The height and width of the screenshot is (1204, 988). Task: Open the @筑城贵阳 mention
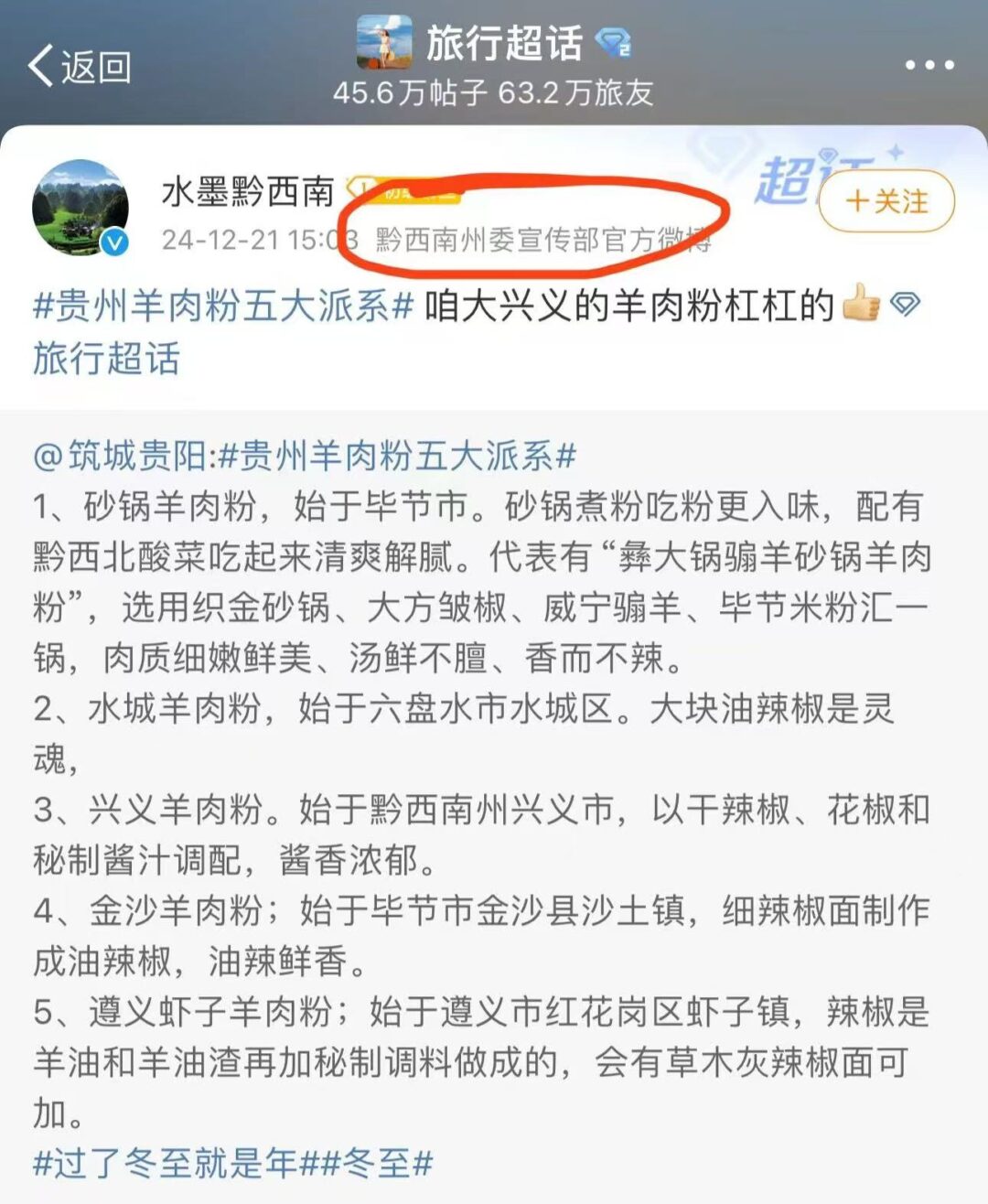point(121,456)
